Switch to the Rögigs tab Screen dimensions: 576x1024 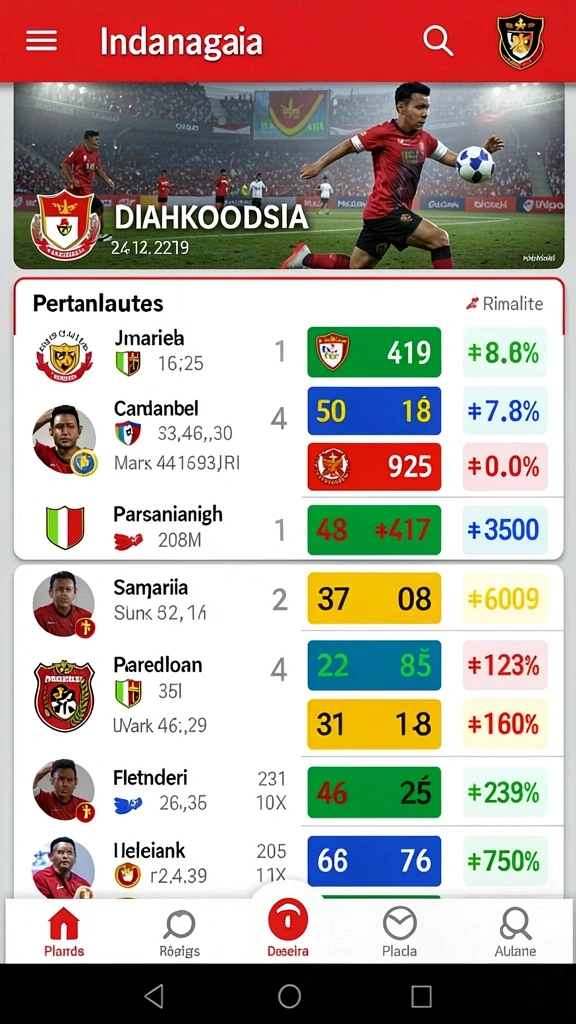[180, 933]
